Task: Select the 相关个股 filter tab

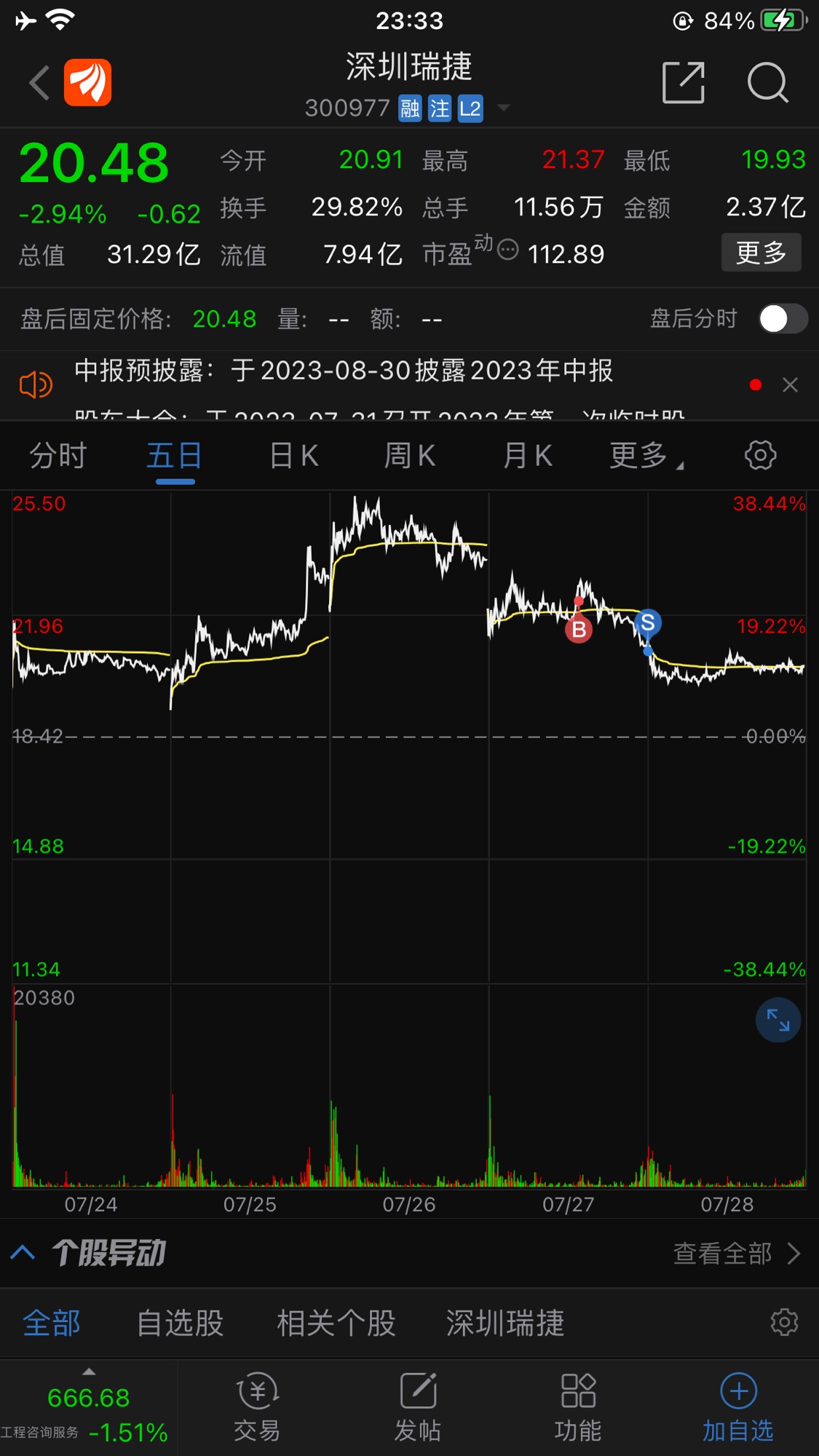Action: (336, 1323)
